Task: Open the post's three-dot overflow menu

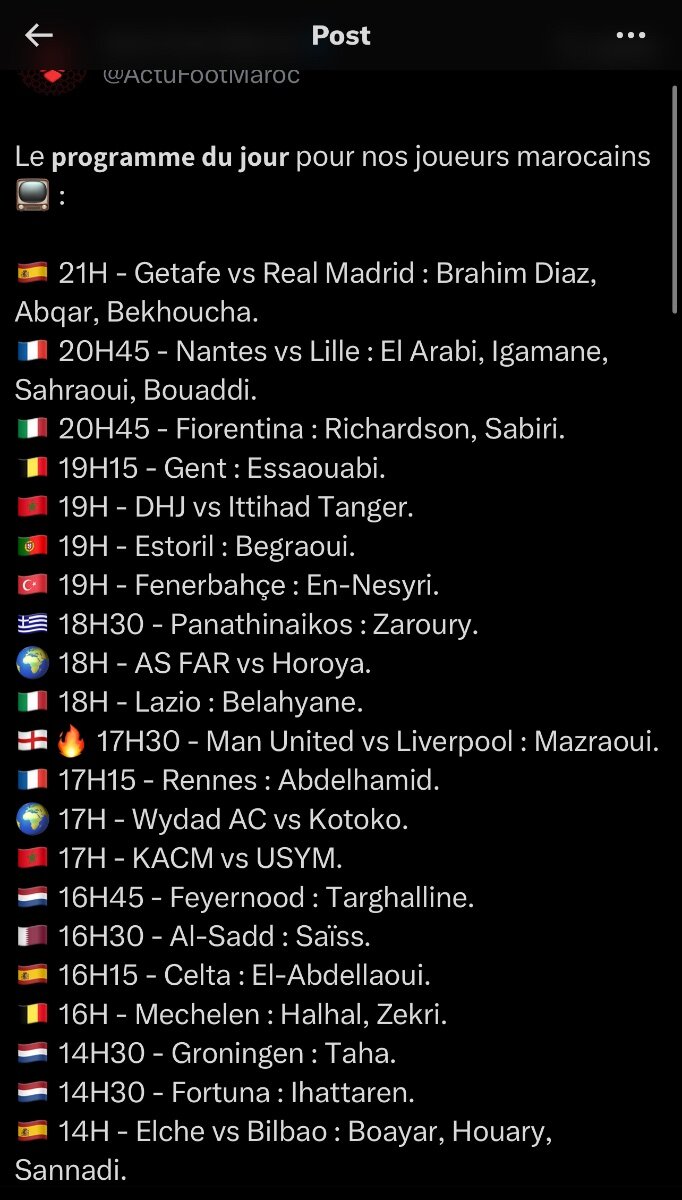Action: coord(631,36)
